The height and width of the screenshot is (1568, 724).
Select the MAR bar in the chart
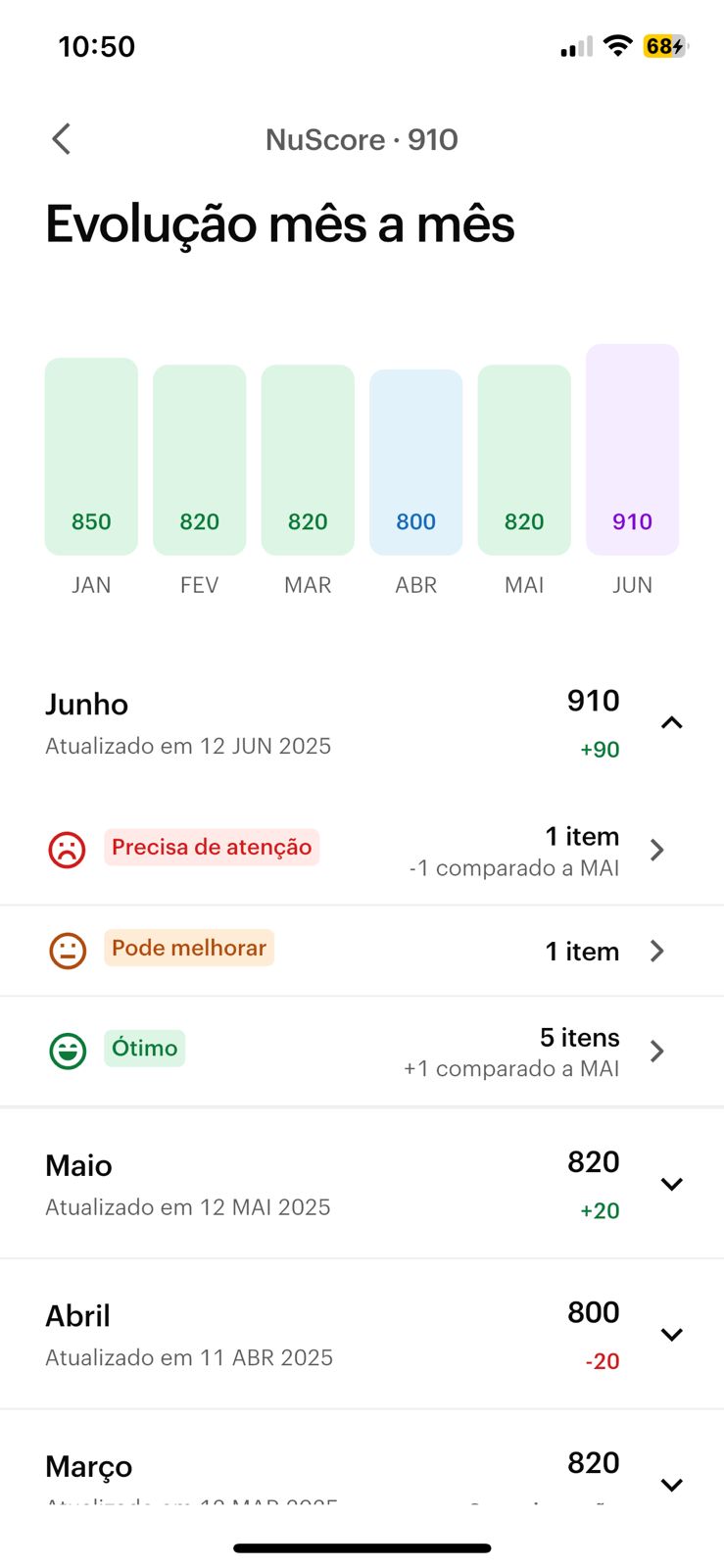click(308, 461)
